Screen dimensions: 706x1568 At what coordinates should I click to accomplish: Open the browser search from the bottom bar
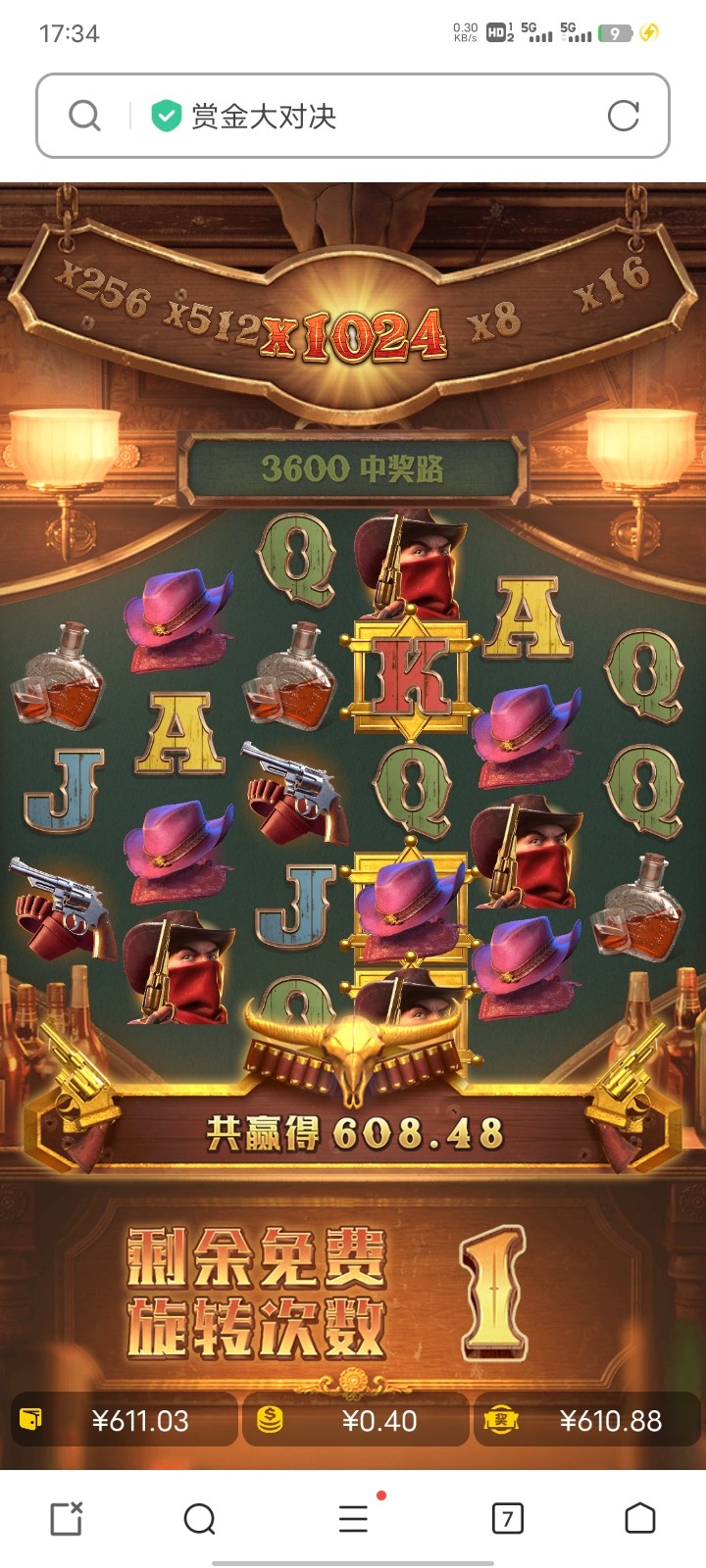[x=199, y=1519]
